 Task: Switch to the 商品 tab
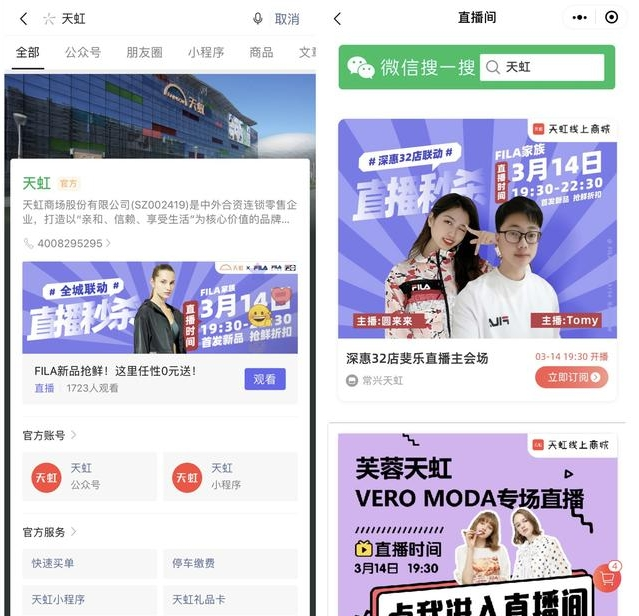(261, 52)
